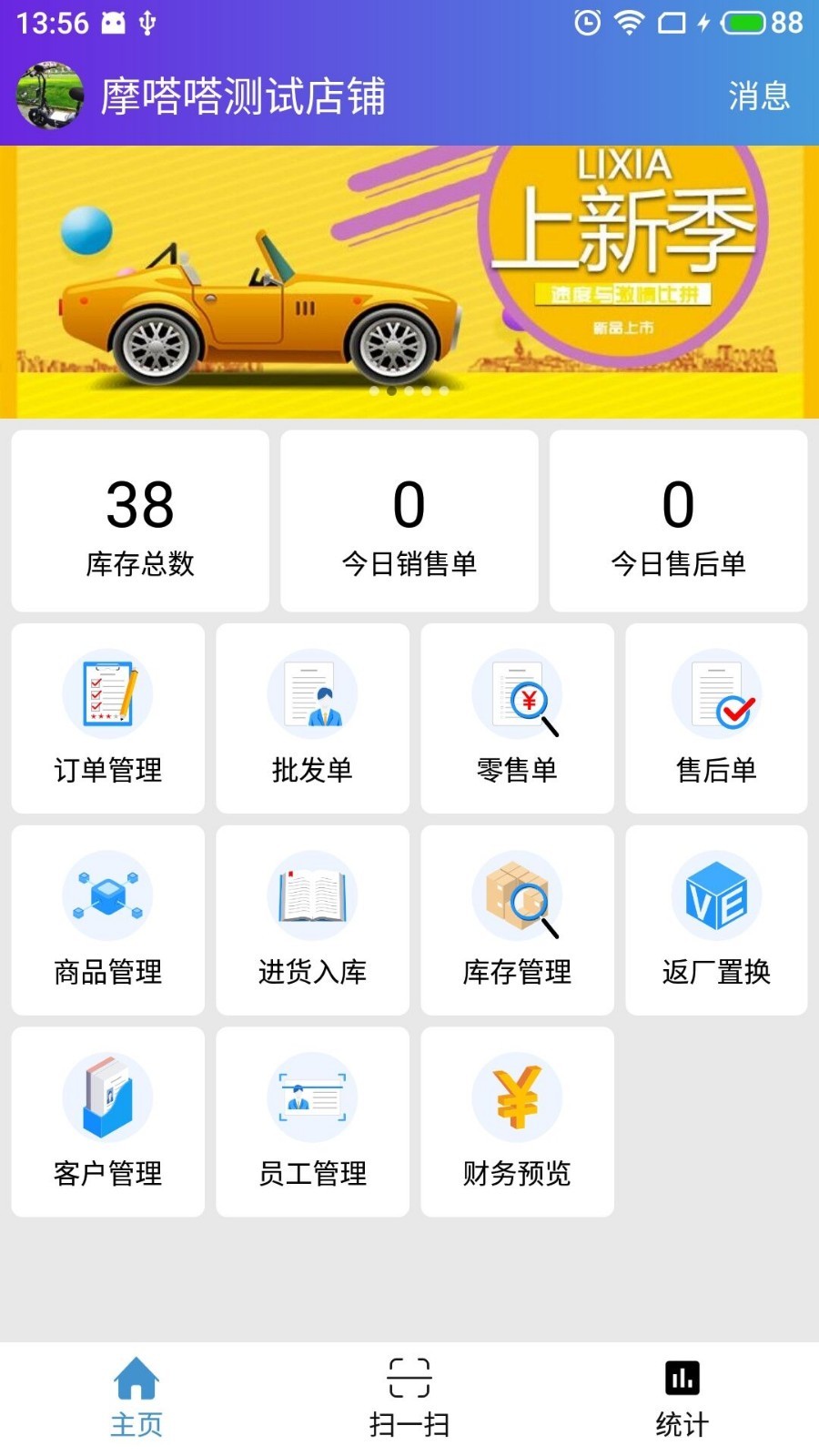
Task: Tap the store avatar picture
Action: point(50,96)
